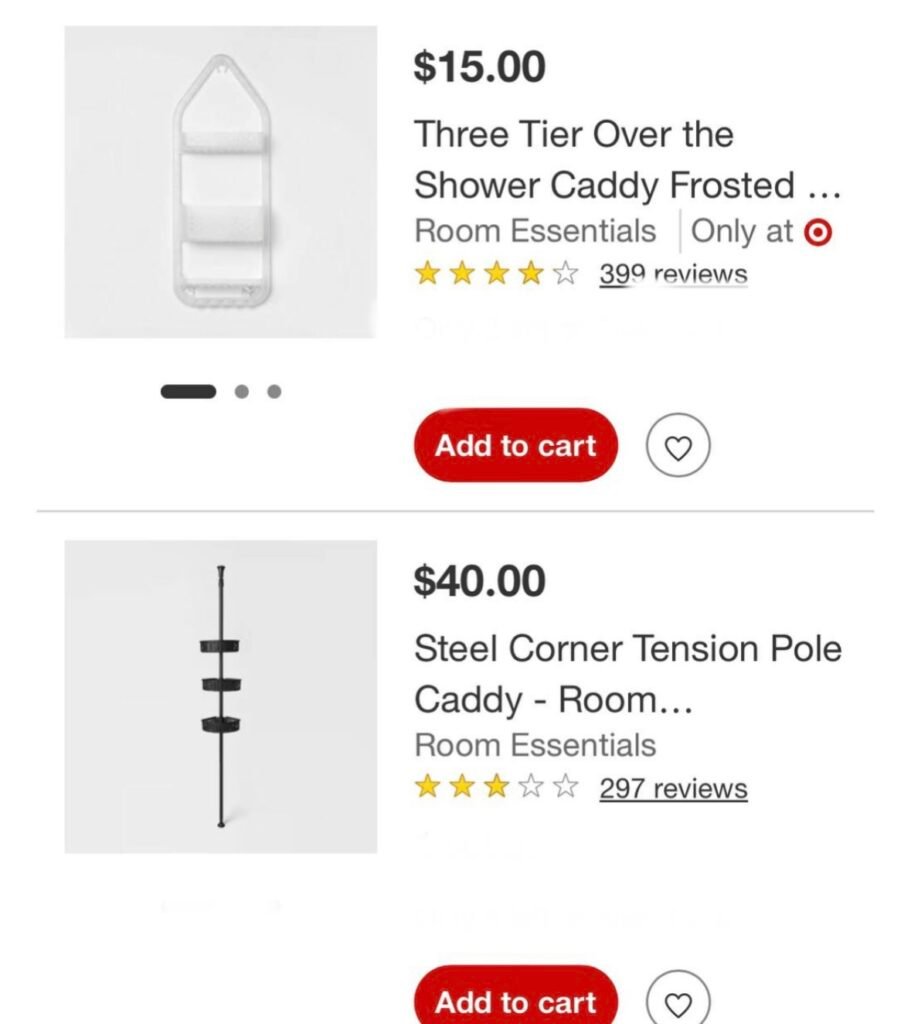Add the Steel Corner Tension Pole Caddy to cart
This screenshot has width=911, height=1024.
516,1000
